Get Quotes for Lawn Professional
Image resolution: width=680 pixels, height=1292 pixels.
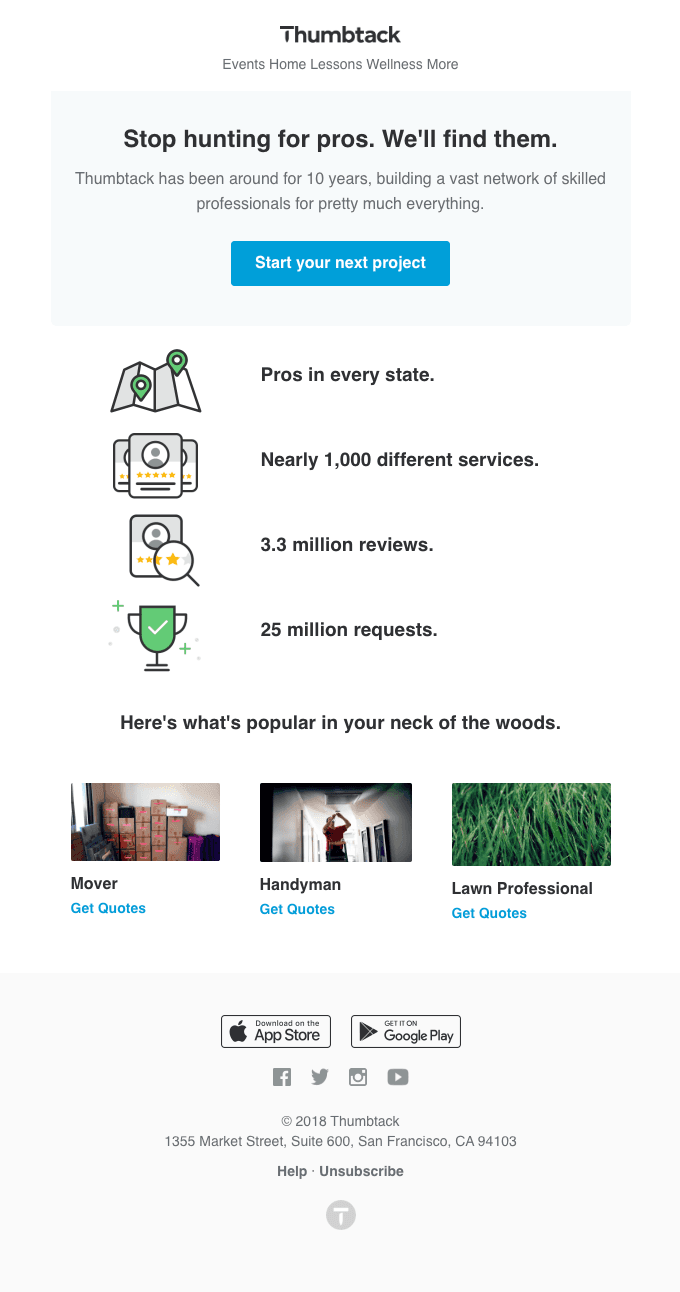click(x=489, y=913)
